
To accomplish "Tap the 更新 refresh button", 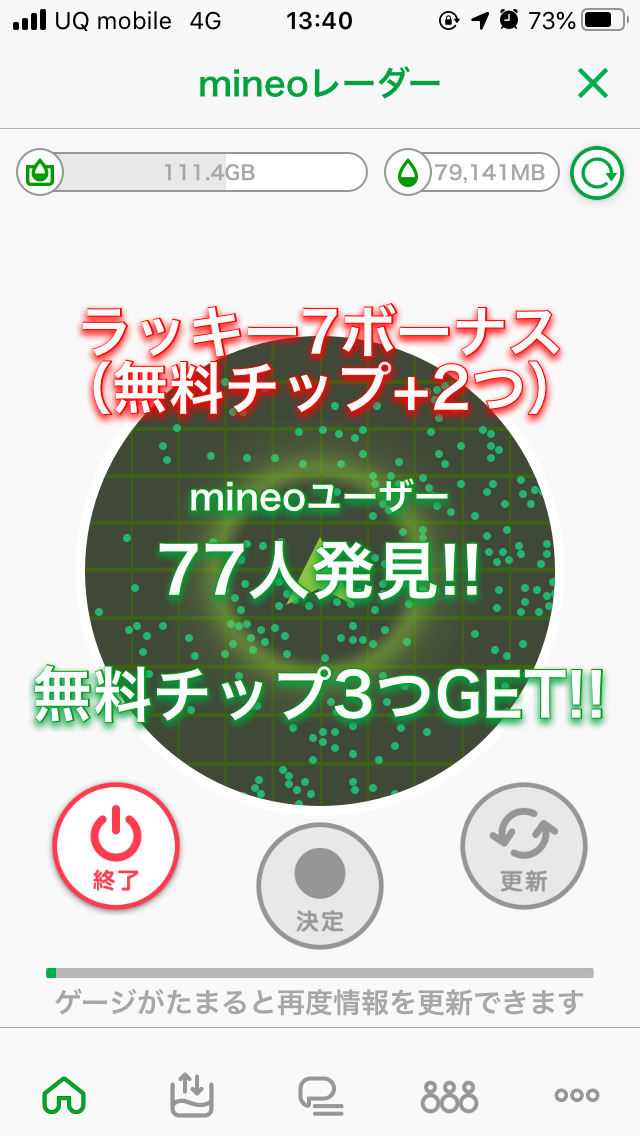I will pyautogui.click(x=524, y=846).
